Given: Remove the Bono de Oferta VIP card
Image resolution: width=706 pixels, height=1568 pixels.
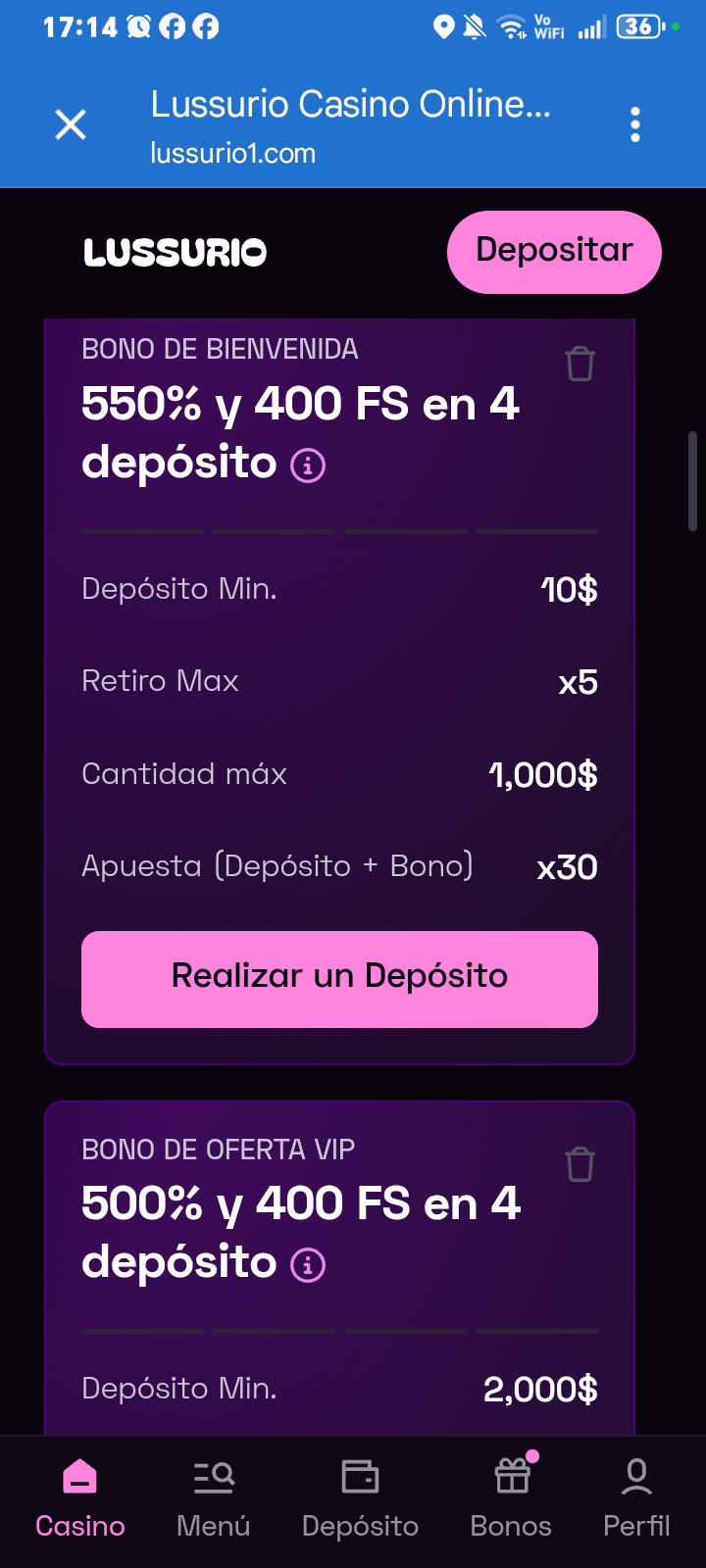Looking at the screenshot, I should pos(580,1164).
